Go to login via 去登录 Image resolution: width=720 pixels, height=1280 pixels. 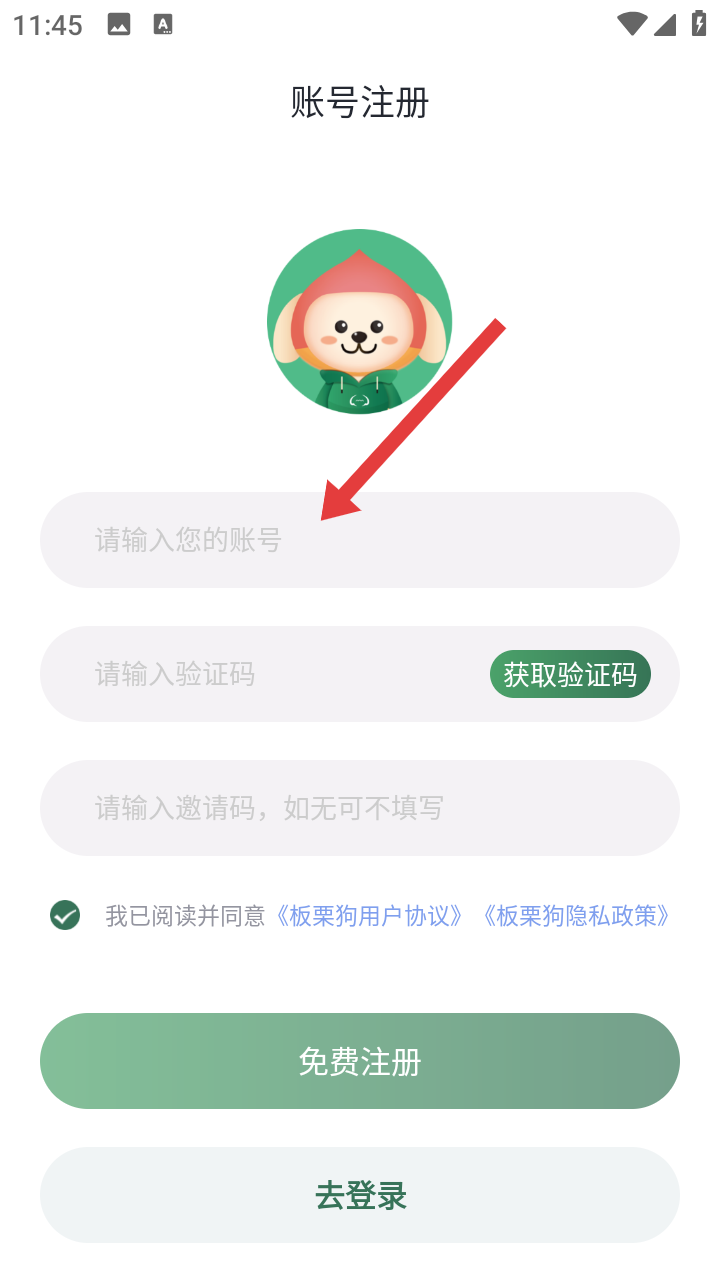[x=360, y=1195]
